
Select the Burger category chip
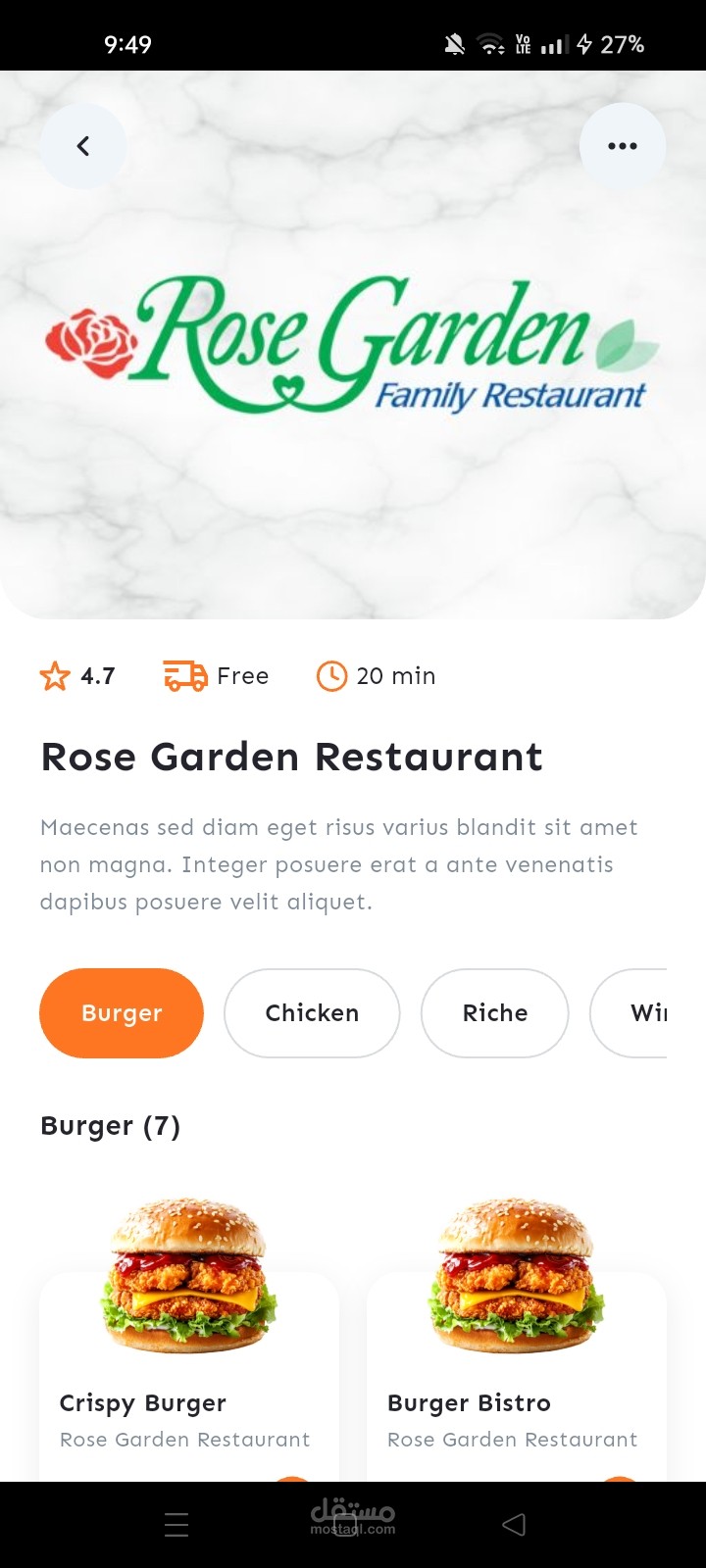pos(122,1013)
